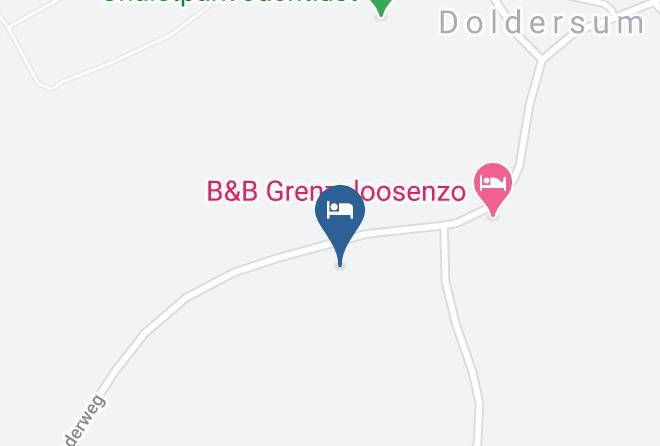
Task: Open the pink B&B Grenzeloosenzo pin
Action: 493,186
